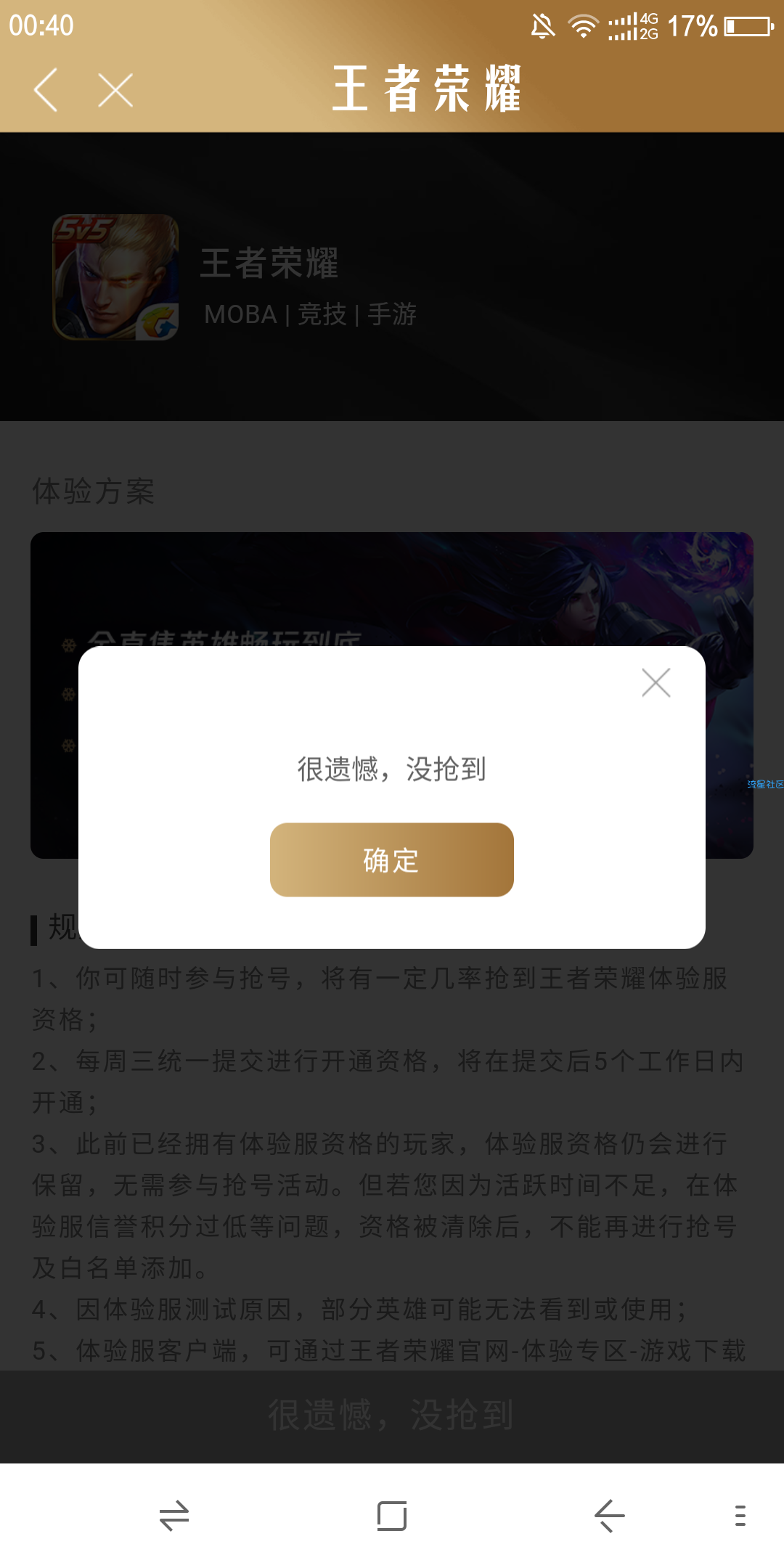Open the switch-windows button in the bottom bar

174,1516
